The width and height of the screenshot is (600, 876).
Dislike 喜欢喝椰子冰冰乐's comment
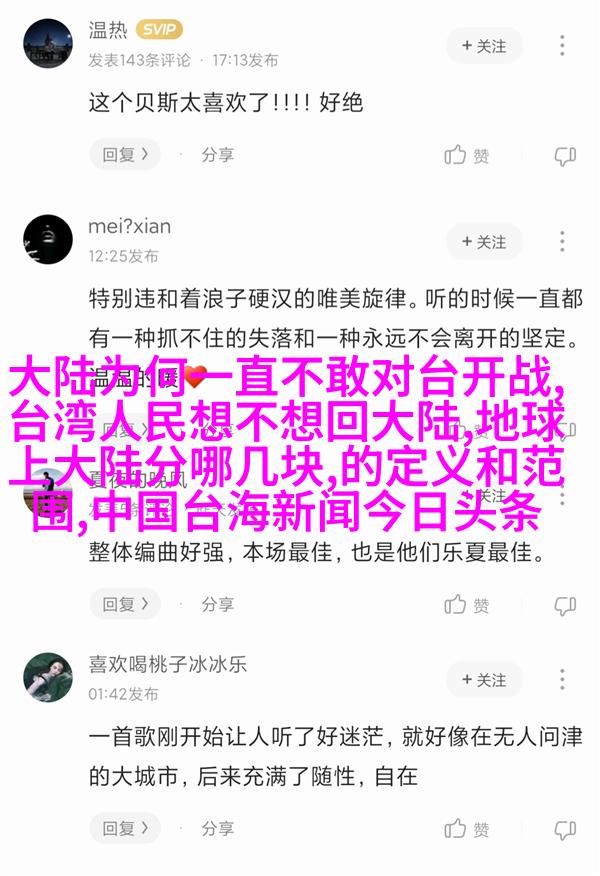[x=565, y=829]
